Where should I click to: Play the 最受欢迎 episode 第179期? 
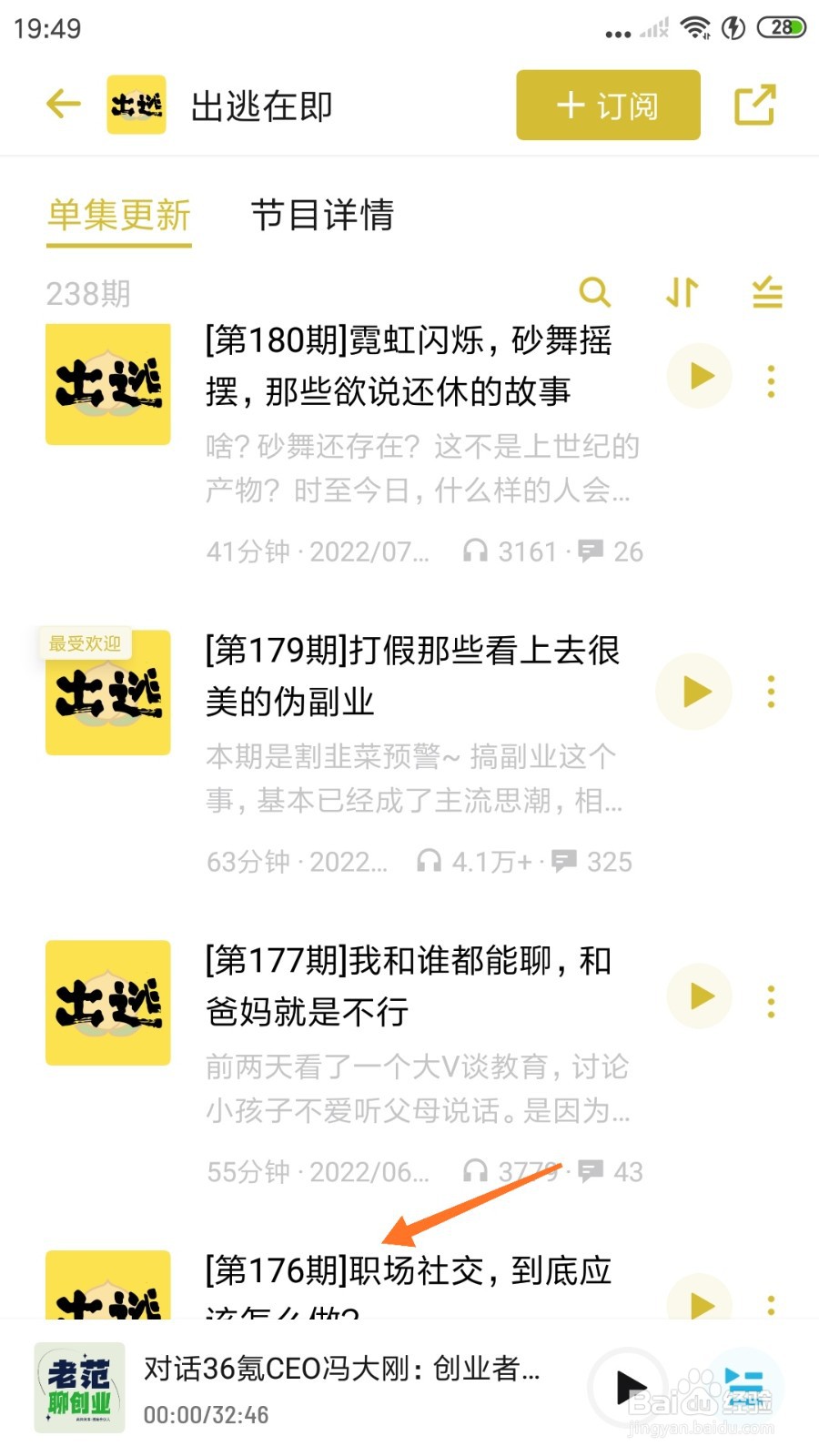point(693,692)
